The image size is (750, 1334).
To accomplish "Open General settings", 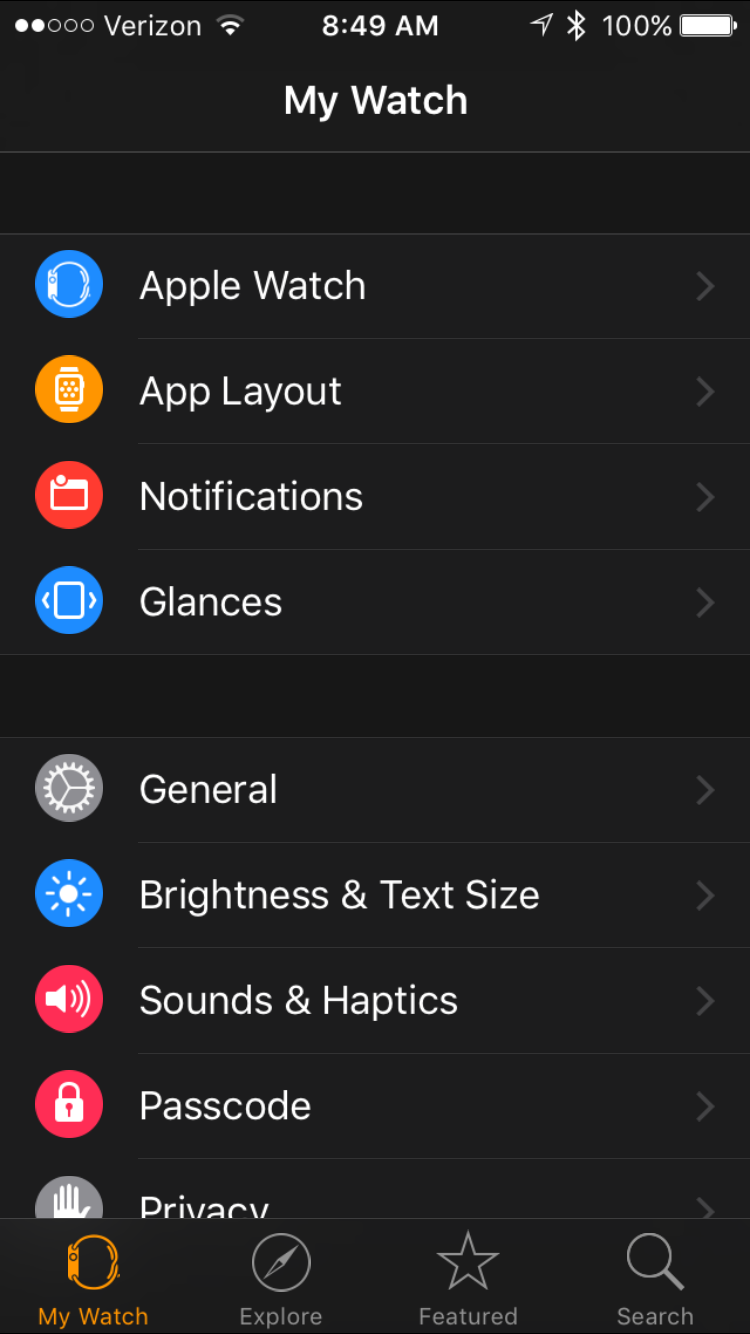I will [x=375, y=790].
